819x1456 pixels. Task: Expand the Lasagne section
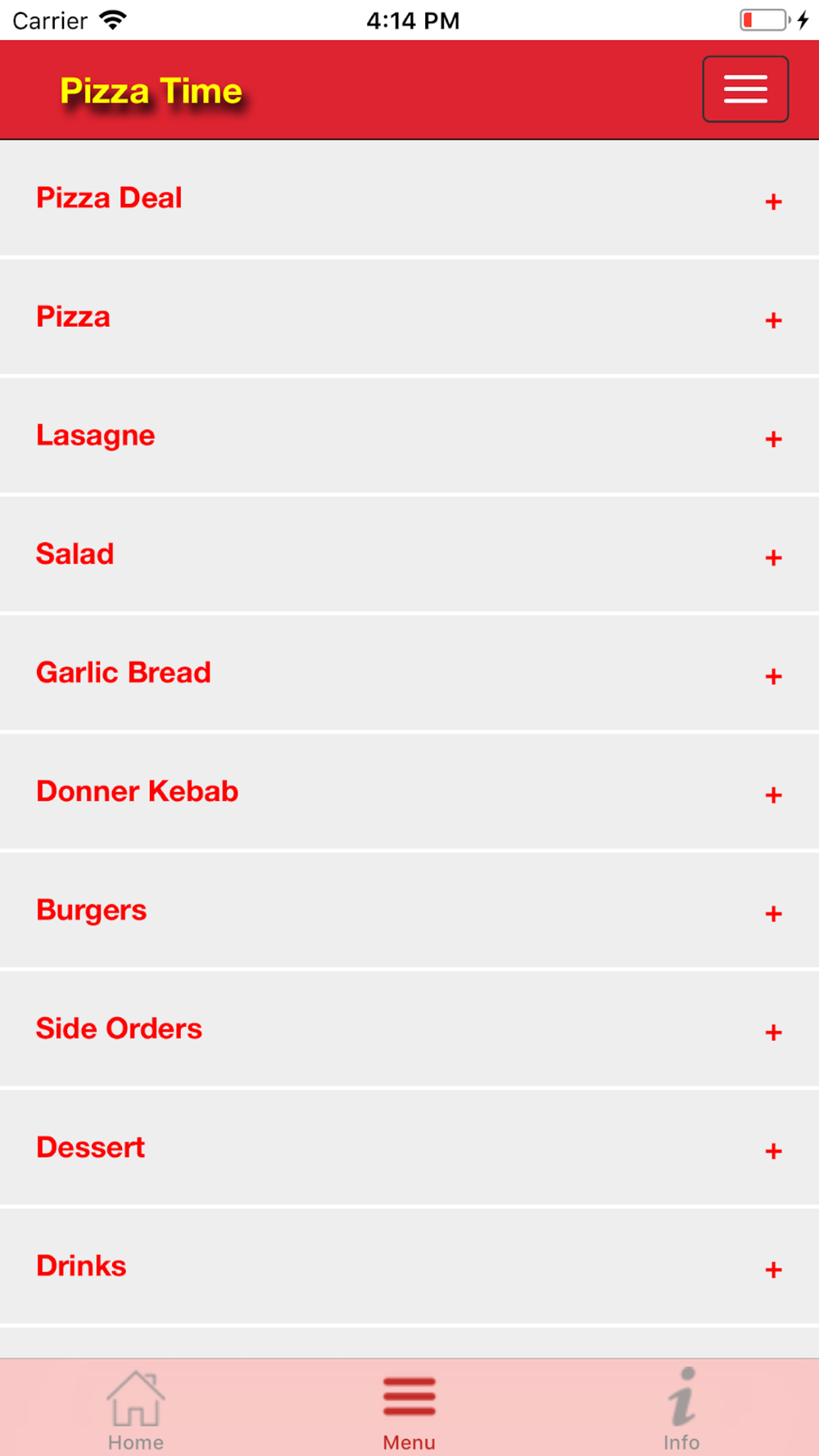(x=409, y=436)
